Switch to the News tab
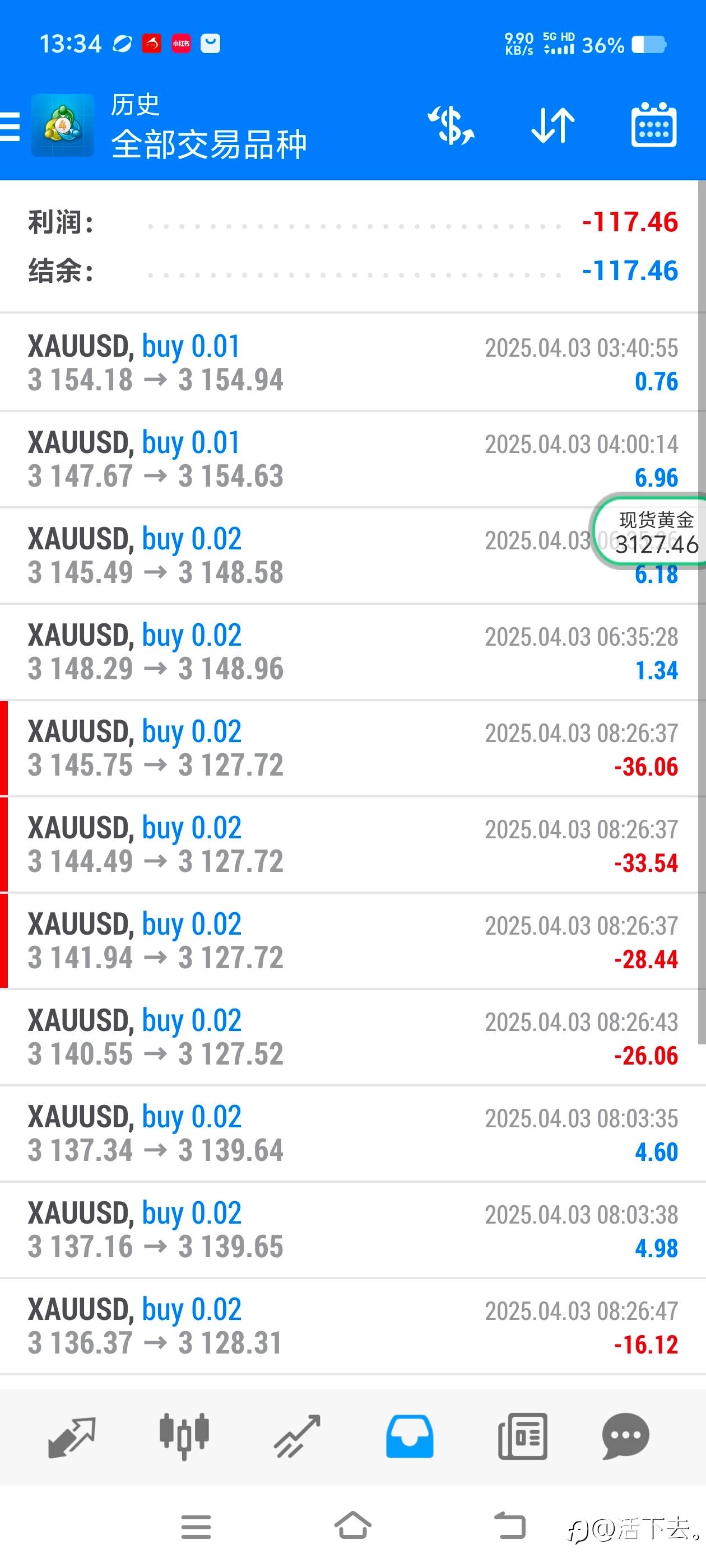 (x=523, y=1436)
